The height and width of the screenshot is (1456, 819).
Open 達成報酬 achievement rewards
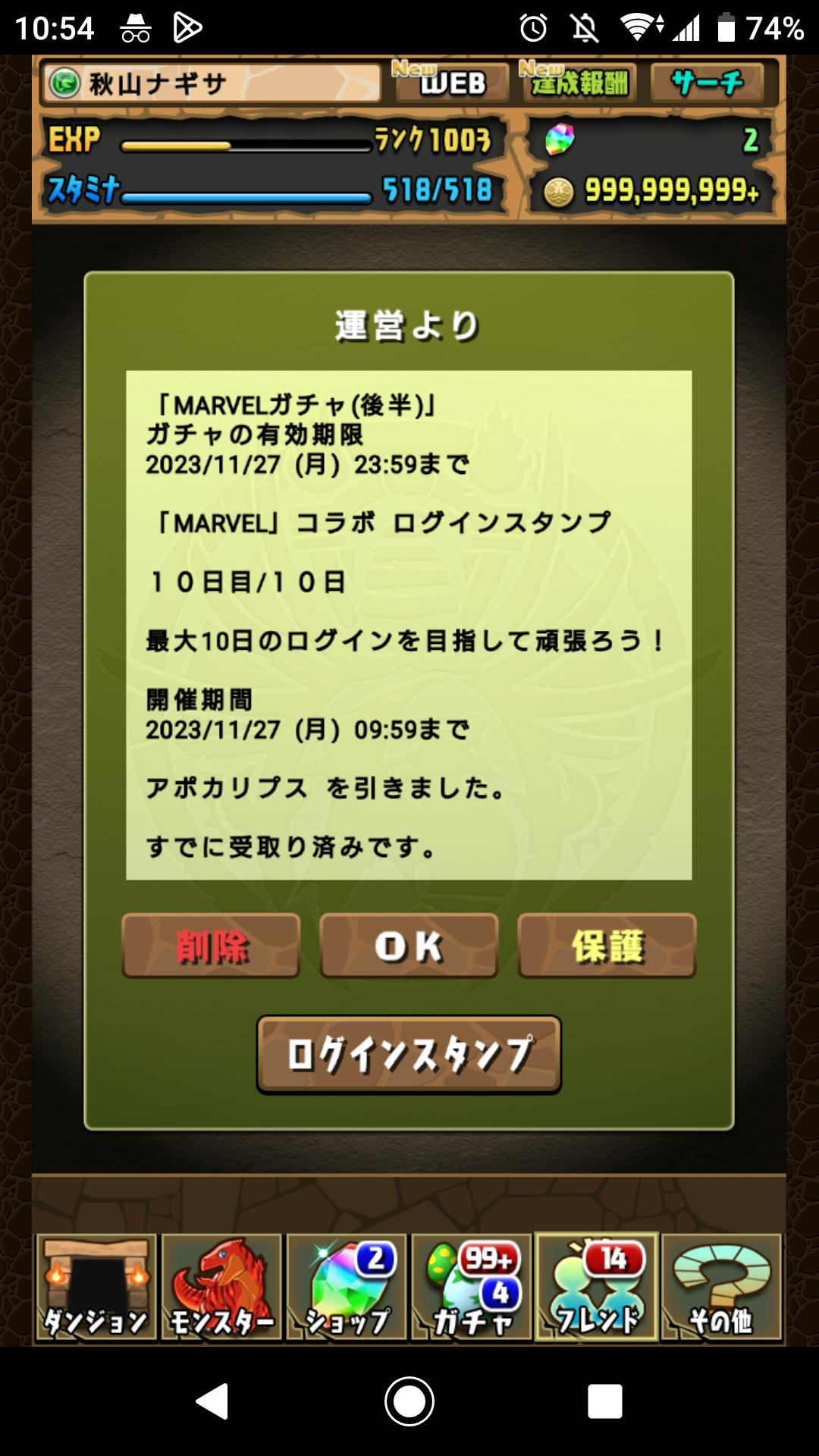click(579, 82)
